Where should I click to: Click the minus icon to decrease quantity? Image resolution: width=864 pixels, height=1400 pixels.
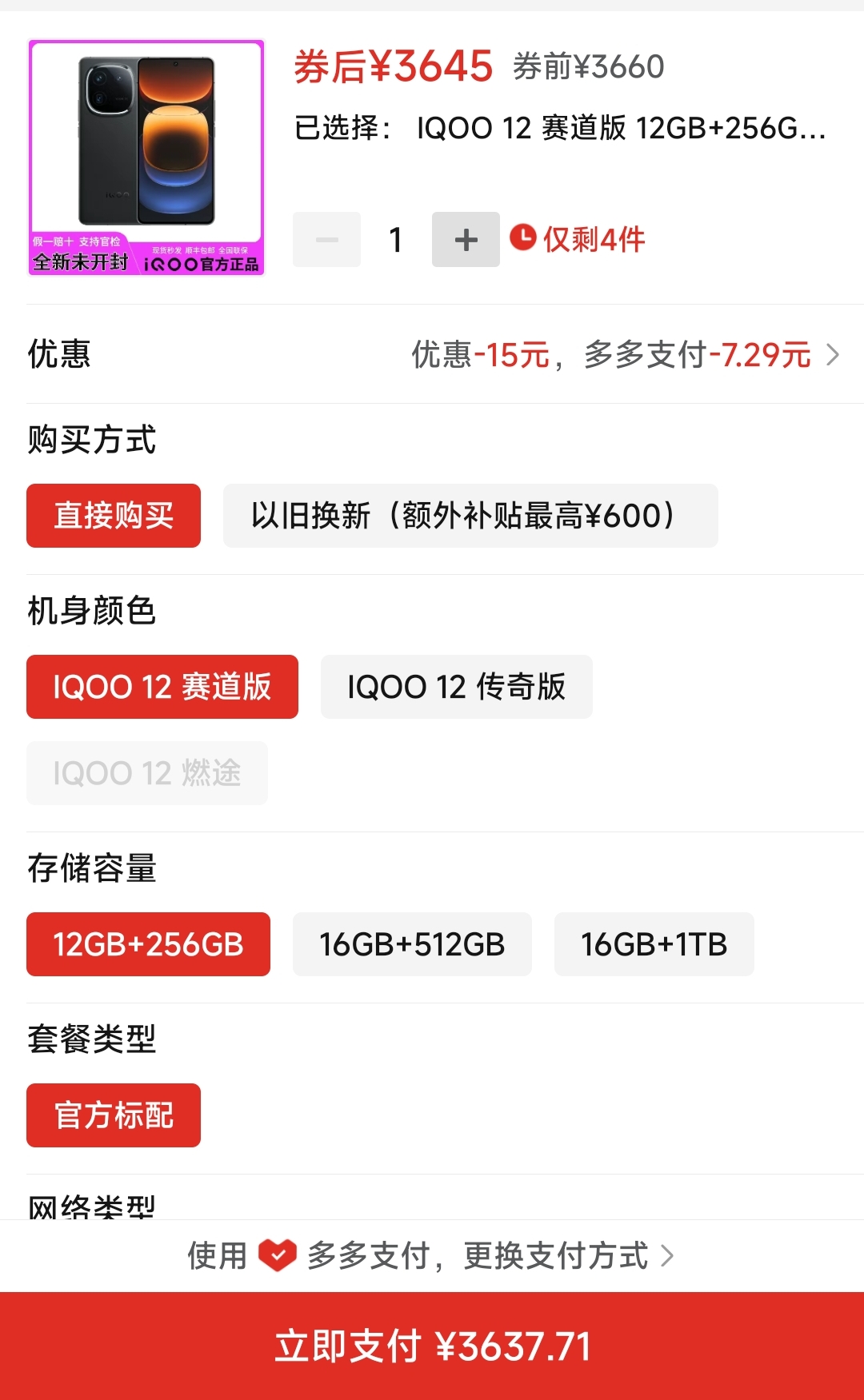point(326,239)
